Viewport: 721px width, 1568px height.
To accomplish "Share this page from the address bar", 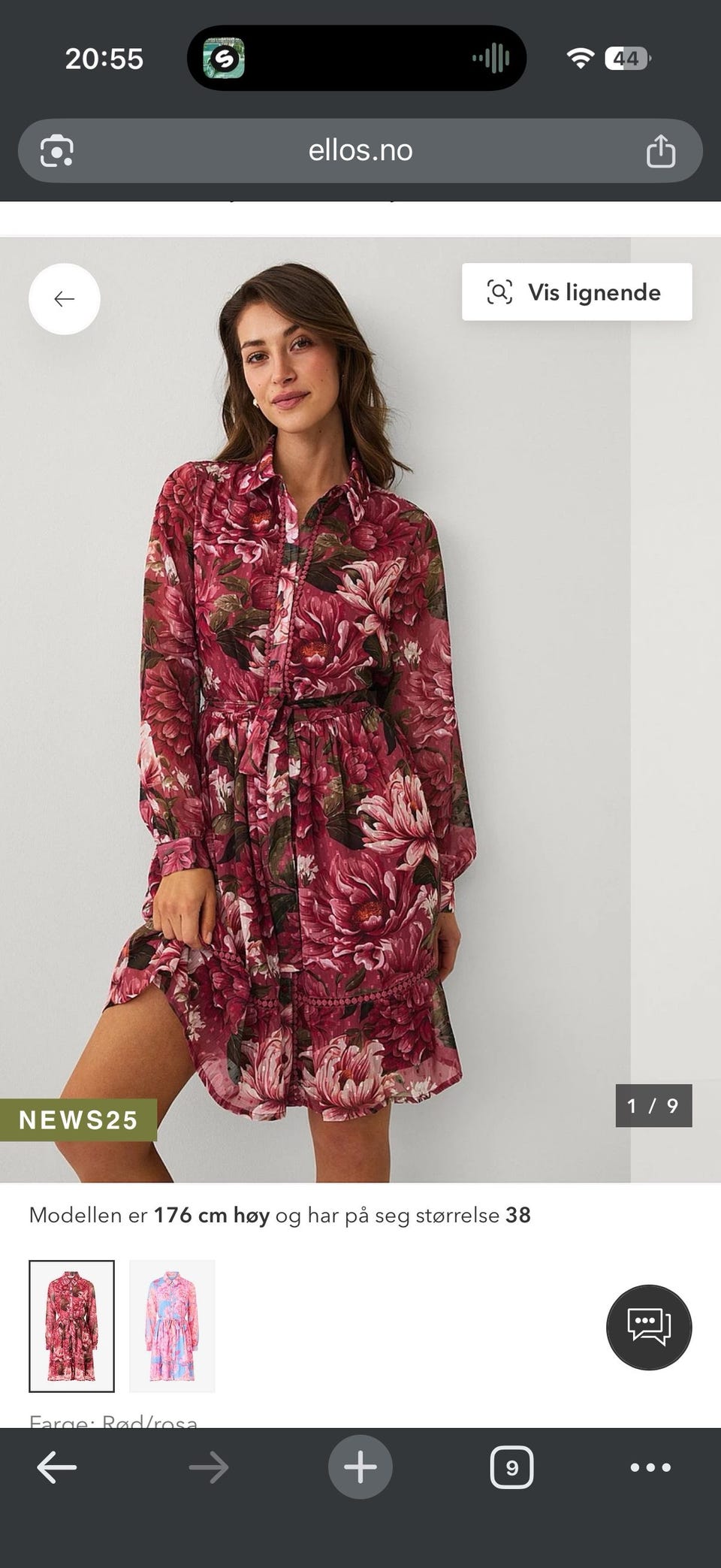I will pos(661,150).
